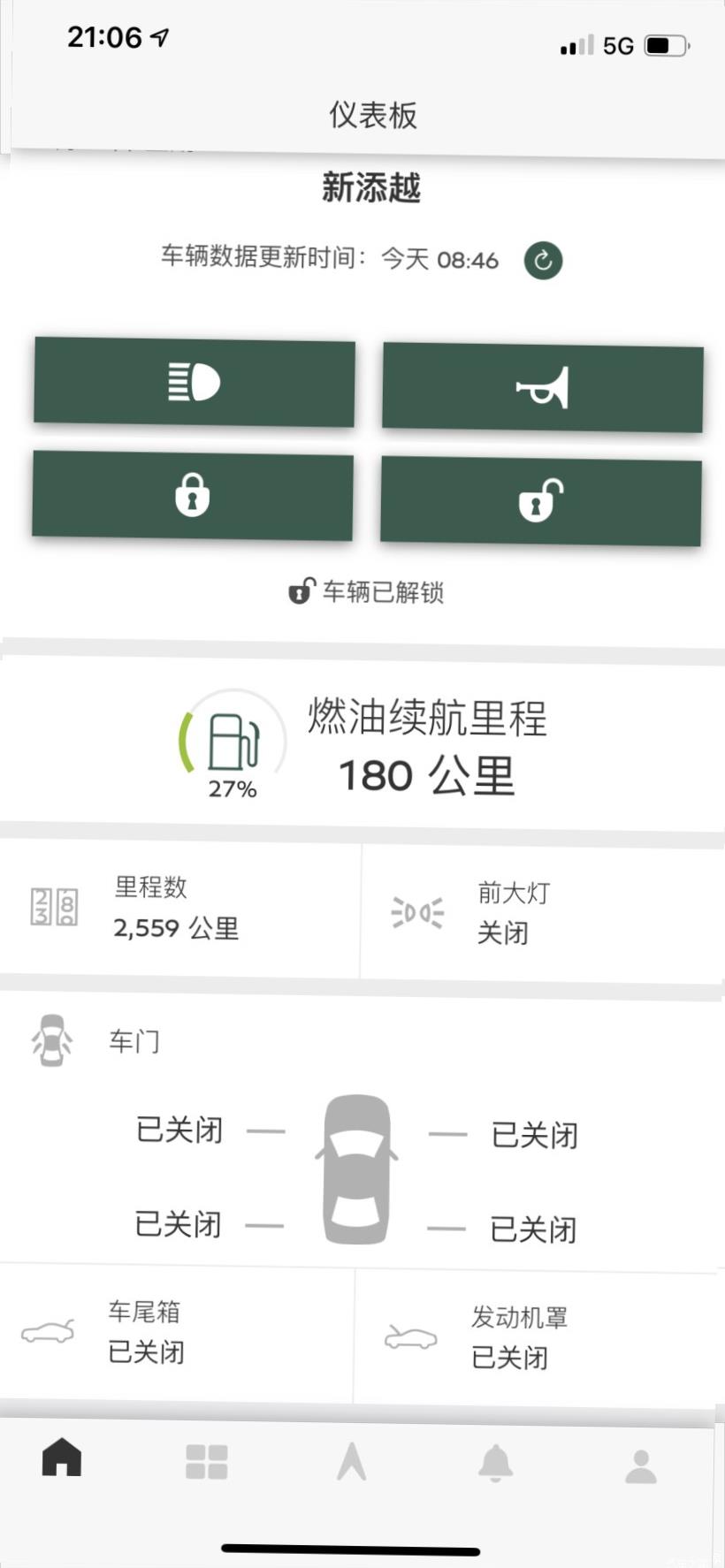
Task: Open the notifications bell tab
Action: (495, 1463)
